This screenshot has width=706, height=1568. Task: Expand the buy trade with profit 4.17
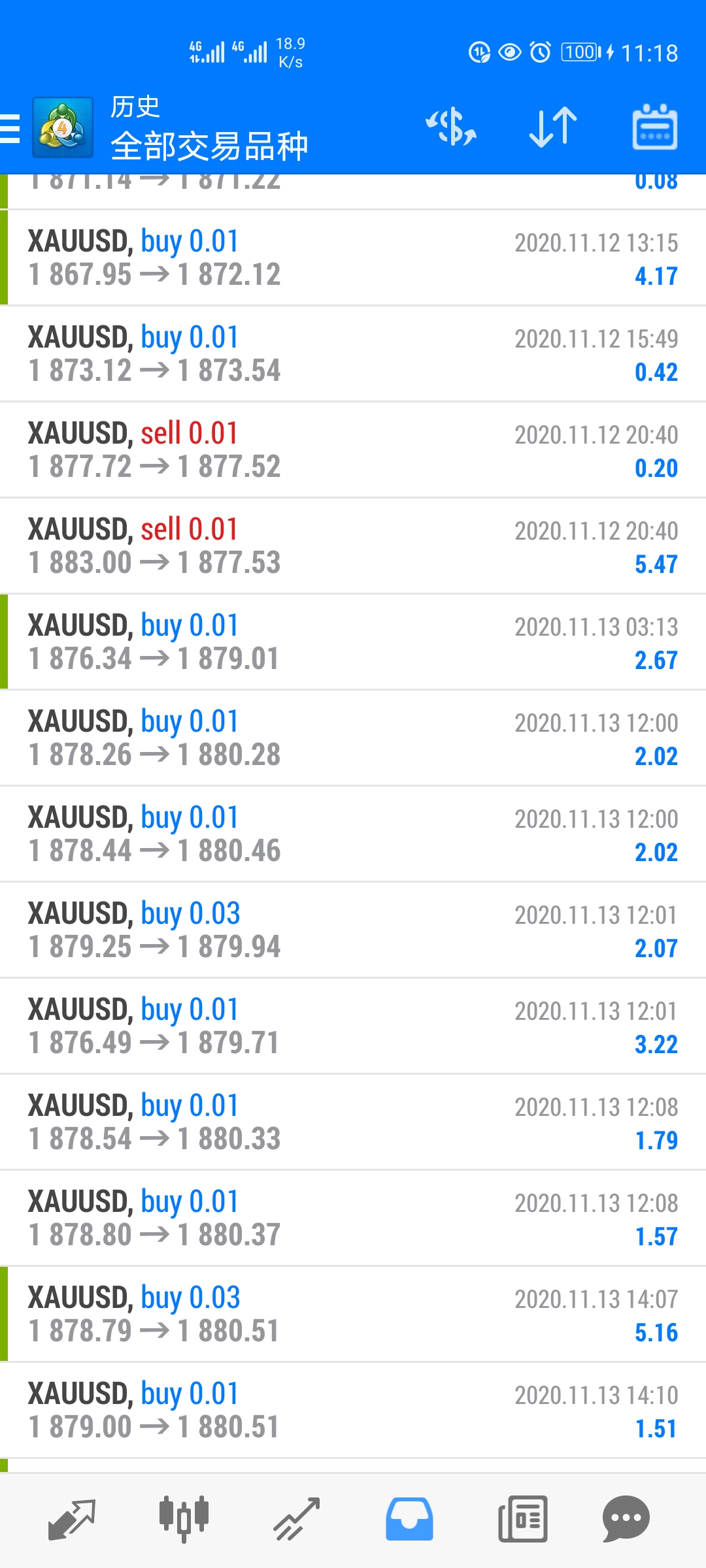(x=353, y=258)
